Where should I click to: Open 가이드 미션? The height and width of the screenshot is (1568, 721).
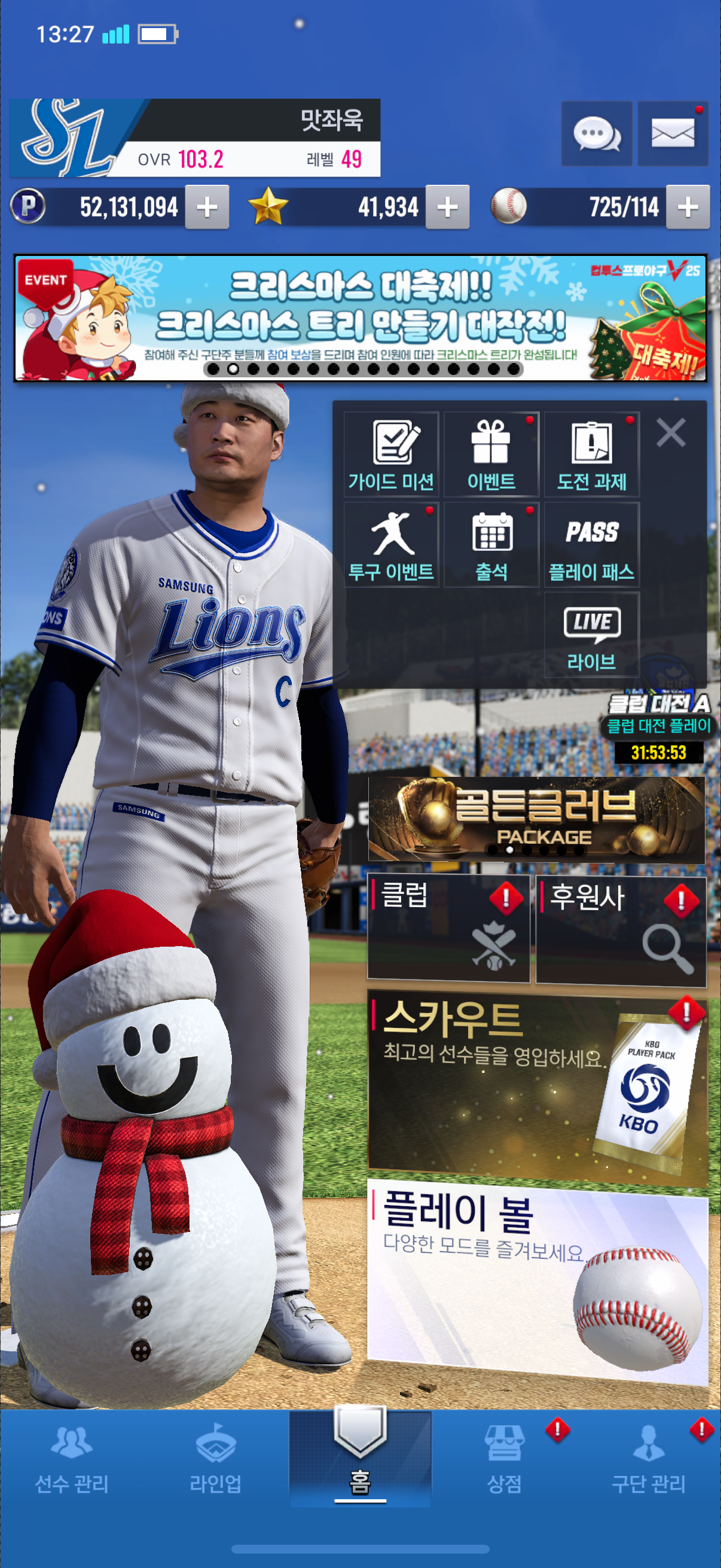[391, 454]
